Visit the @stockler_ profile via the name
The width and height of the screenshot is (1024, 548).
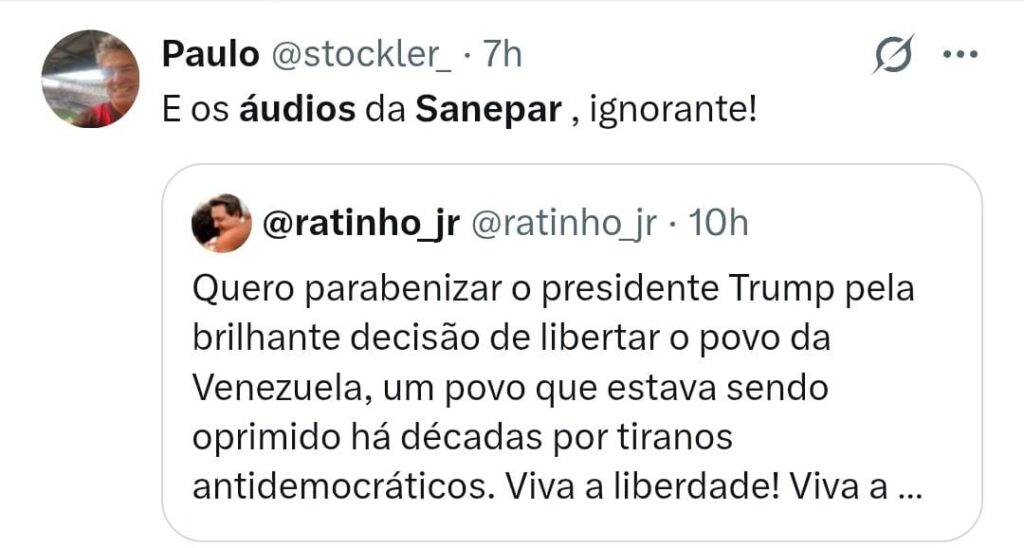coord(209,55)
